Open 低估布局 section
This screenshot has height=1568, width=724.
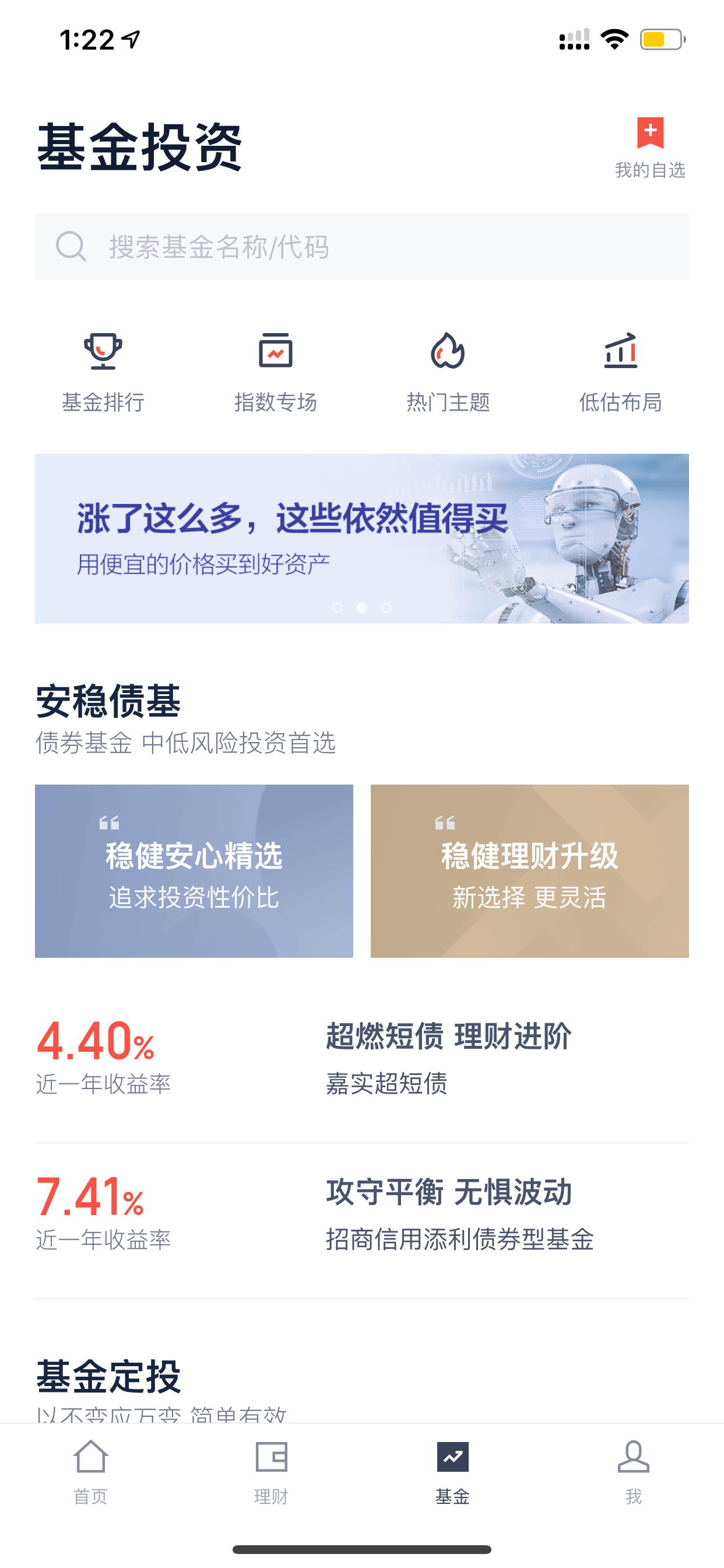coord(621,373)
